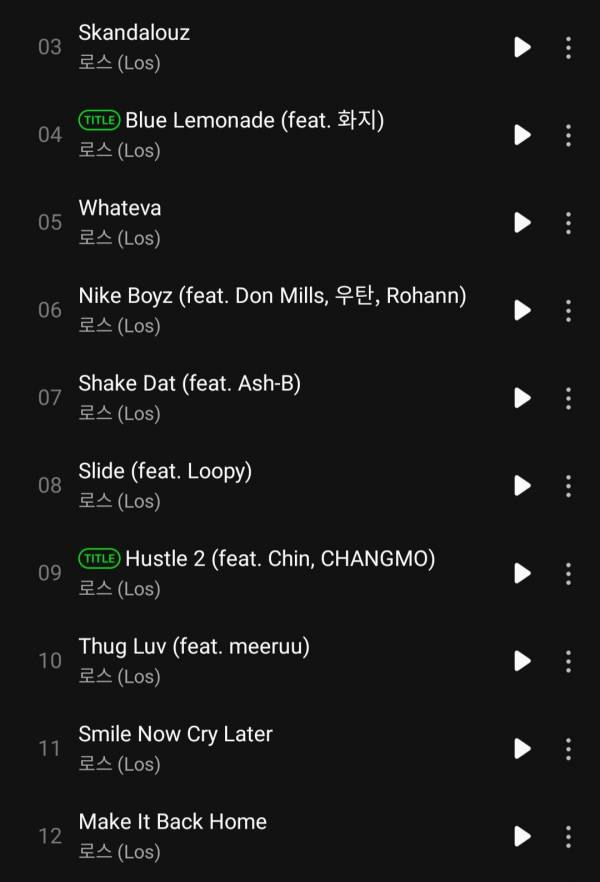Image resolution: width=600 pixels, height=882 pixels.
Task: Play the Nike Boyz track
Action: tap(522, 310)
